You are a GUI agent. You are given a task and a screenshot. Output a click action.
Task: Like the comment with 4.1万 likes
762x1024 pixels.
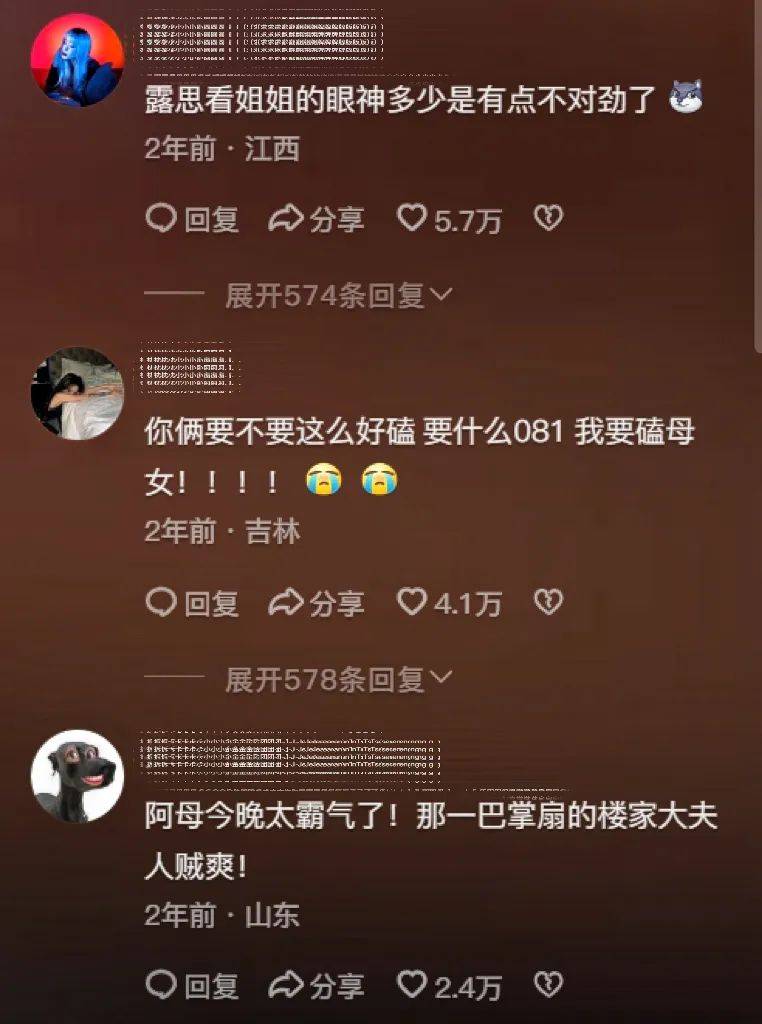[449, 603]
